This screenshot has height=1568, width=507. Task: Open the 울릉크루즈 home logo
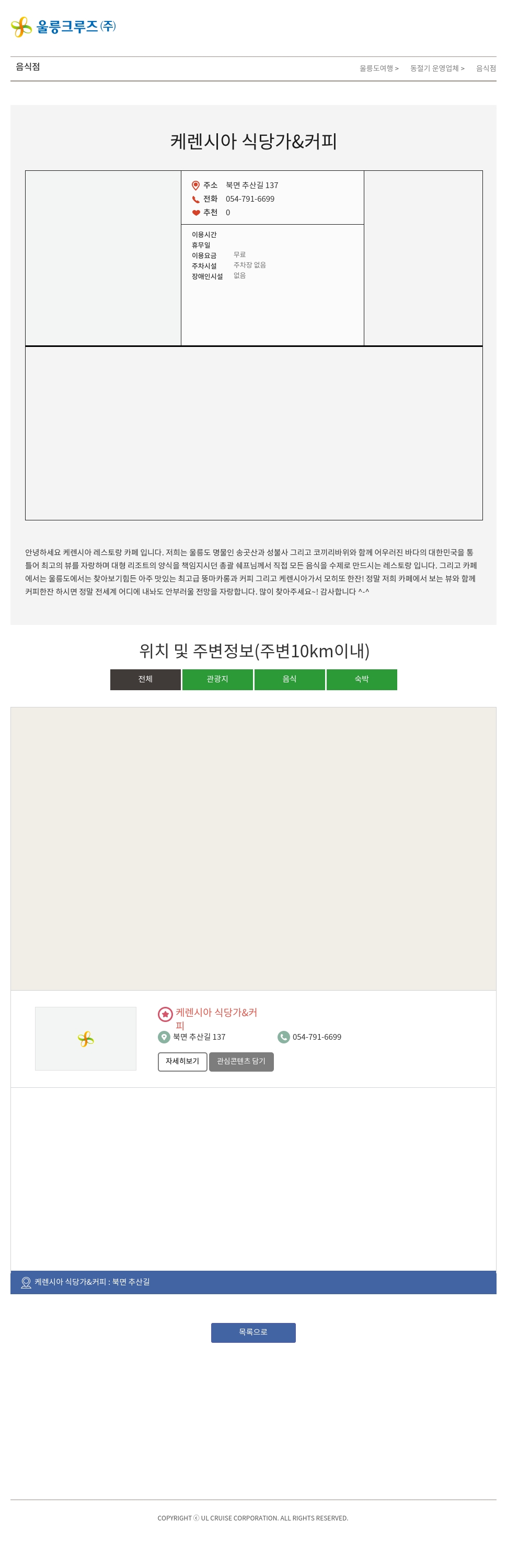pos(63,27)
